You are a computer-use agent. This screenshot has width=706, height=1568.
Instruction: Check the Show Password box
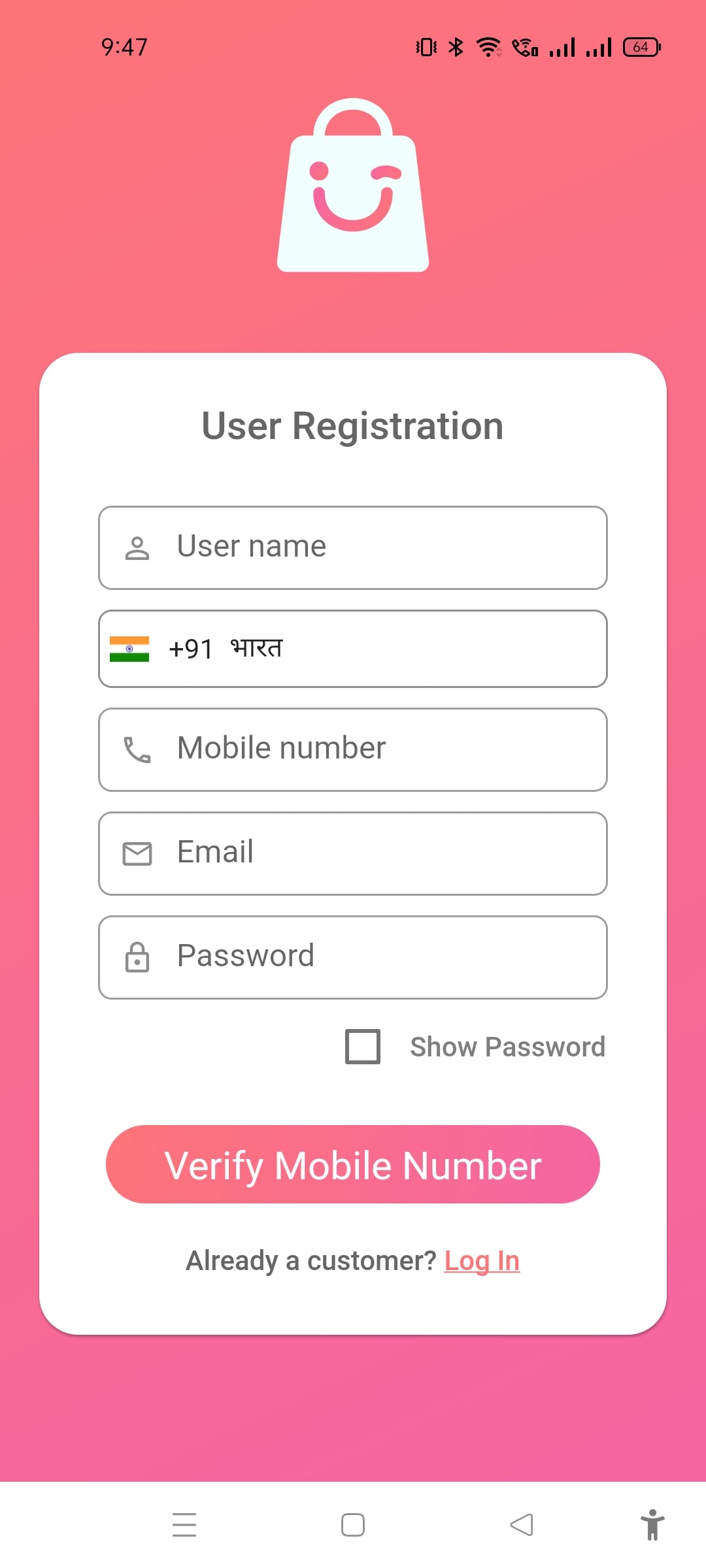(363, 1047)
